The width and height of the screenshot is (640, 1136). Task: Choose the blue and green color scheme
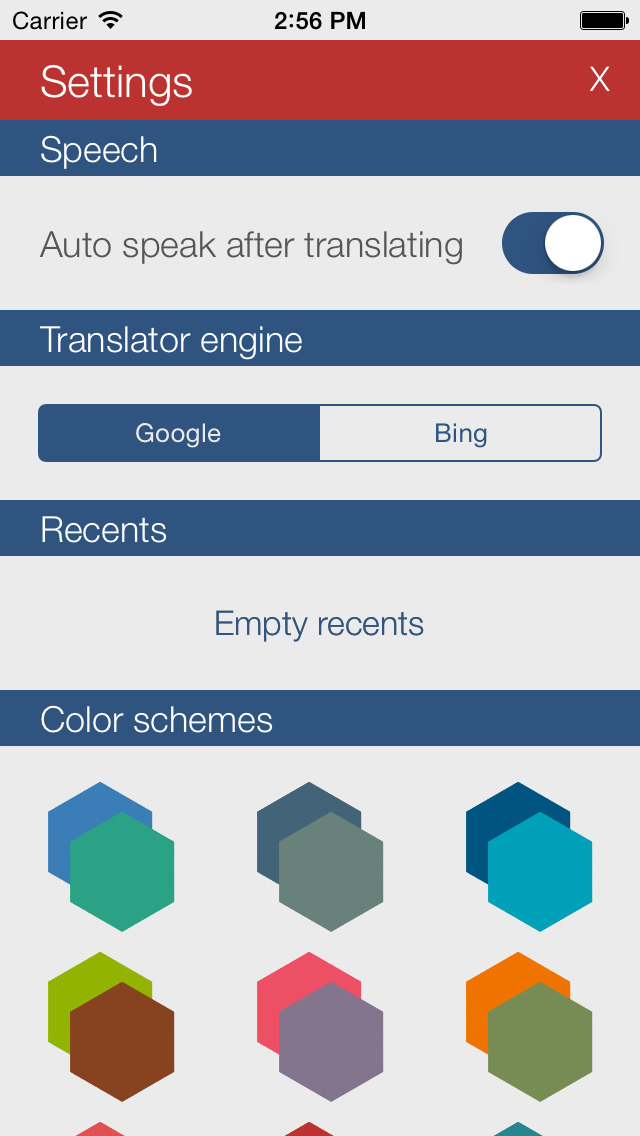coord(111,857)
